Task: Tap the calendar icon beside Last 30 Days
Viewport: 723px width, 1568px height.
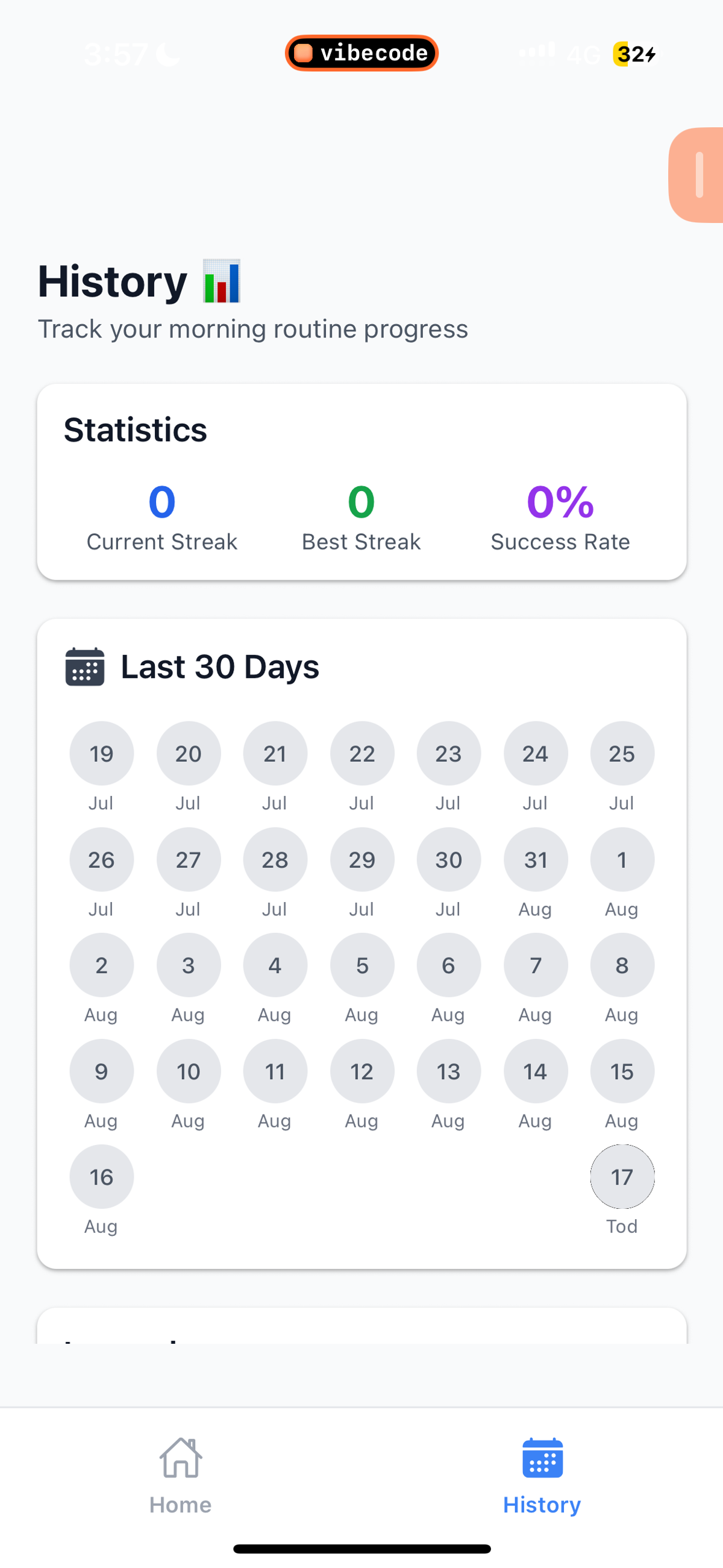Action: [x=84, y=666]
